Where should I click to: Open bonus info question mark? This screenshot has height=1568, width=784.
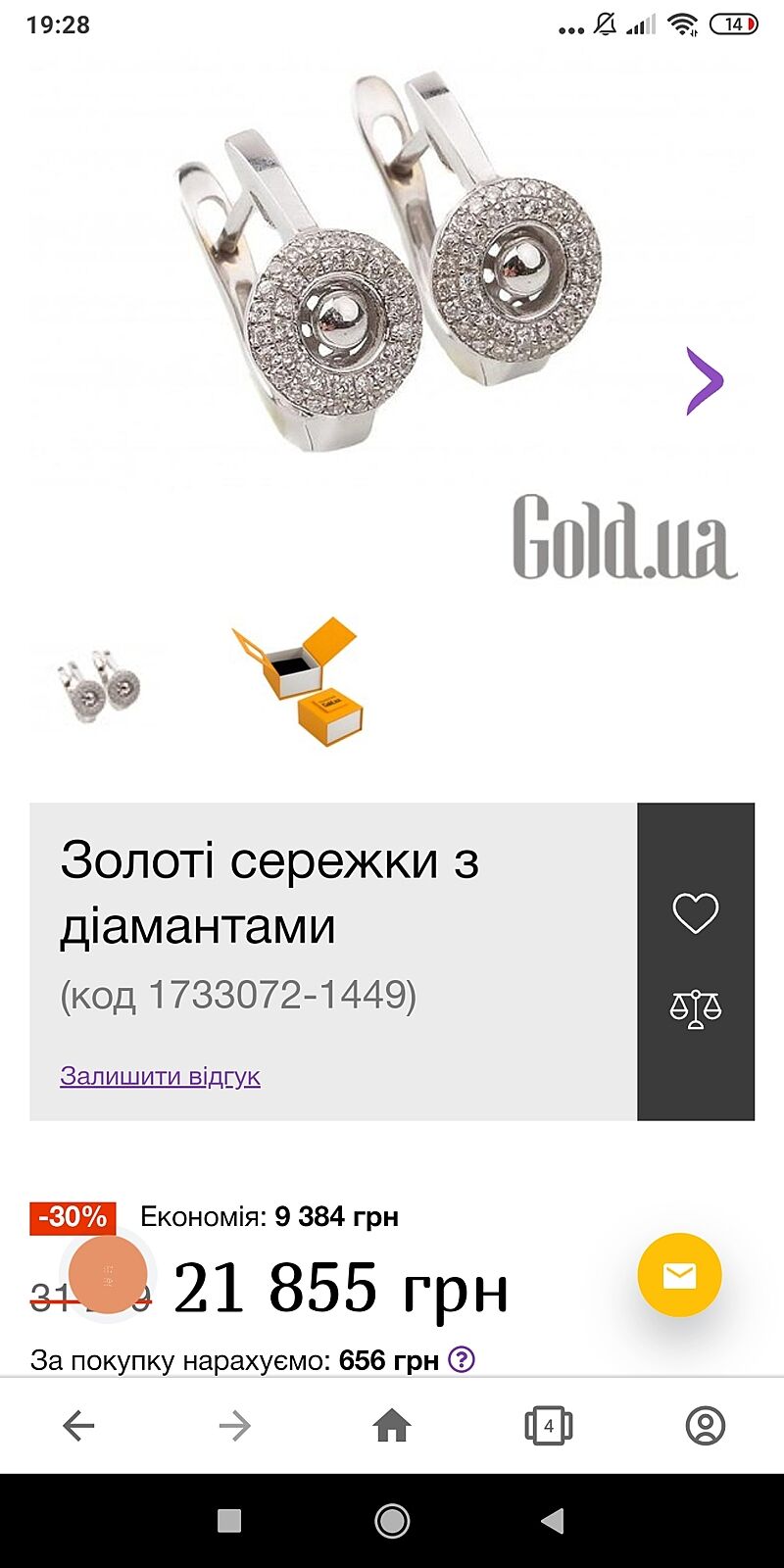(x=462, y=1359)
